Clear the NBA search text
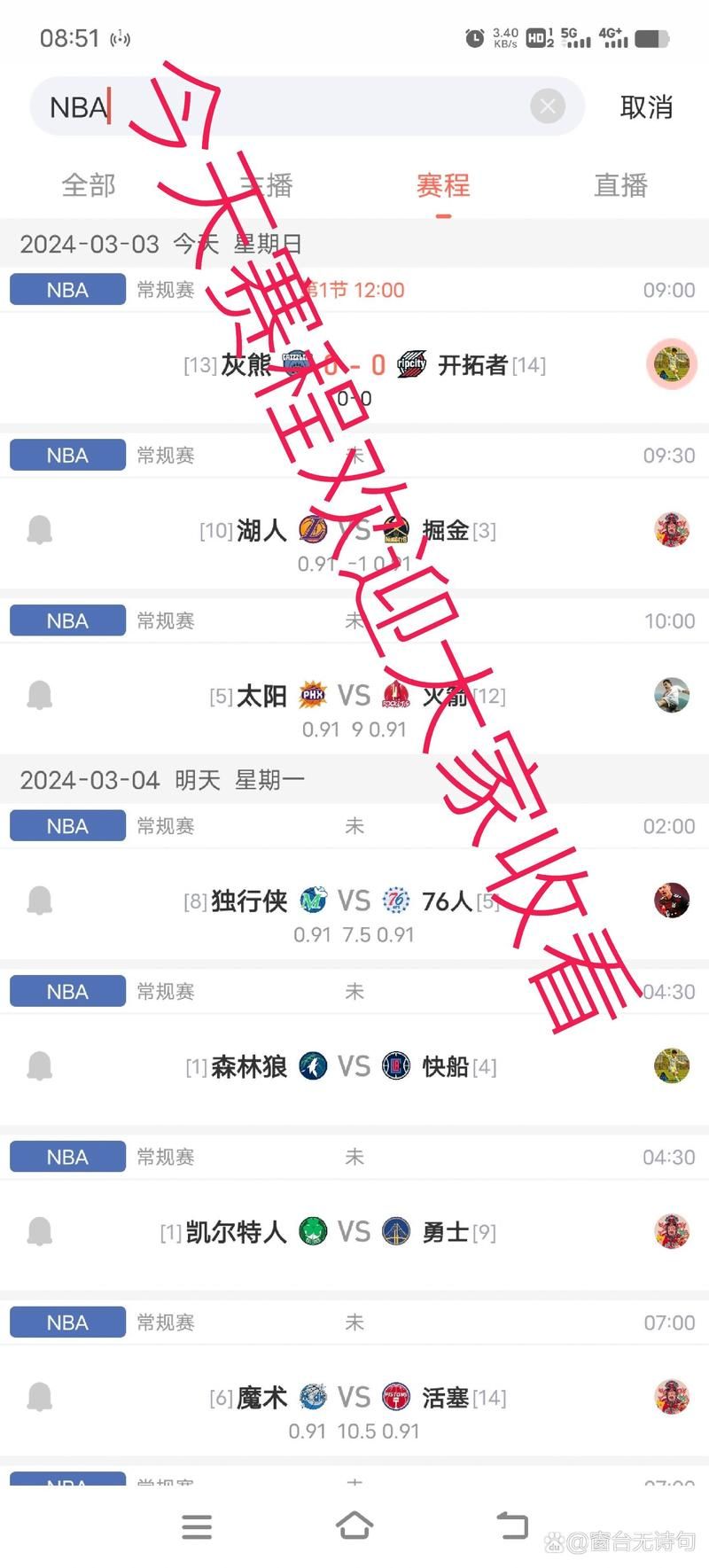This screenshot has width=709, height=1568. click(x=548, y=106)
